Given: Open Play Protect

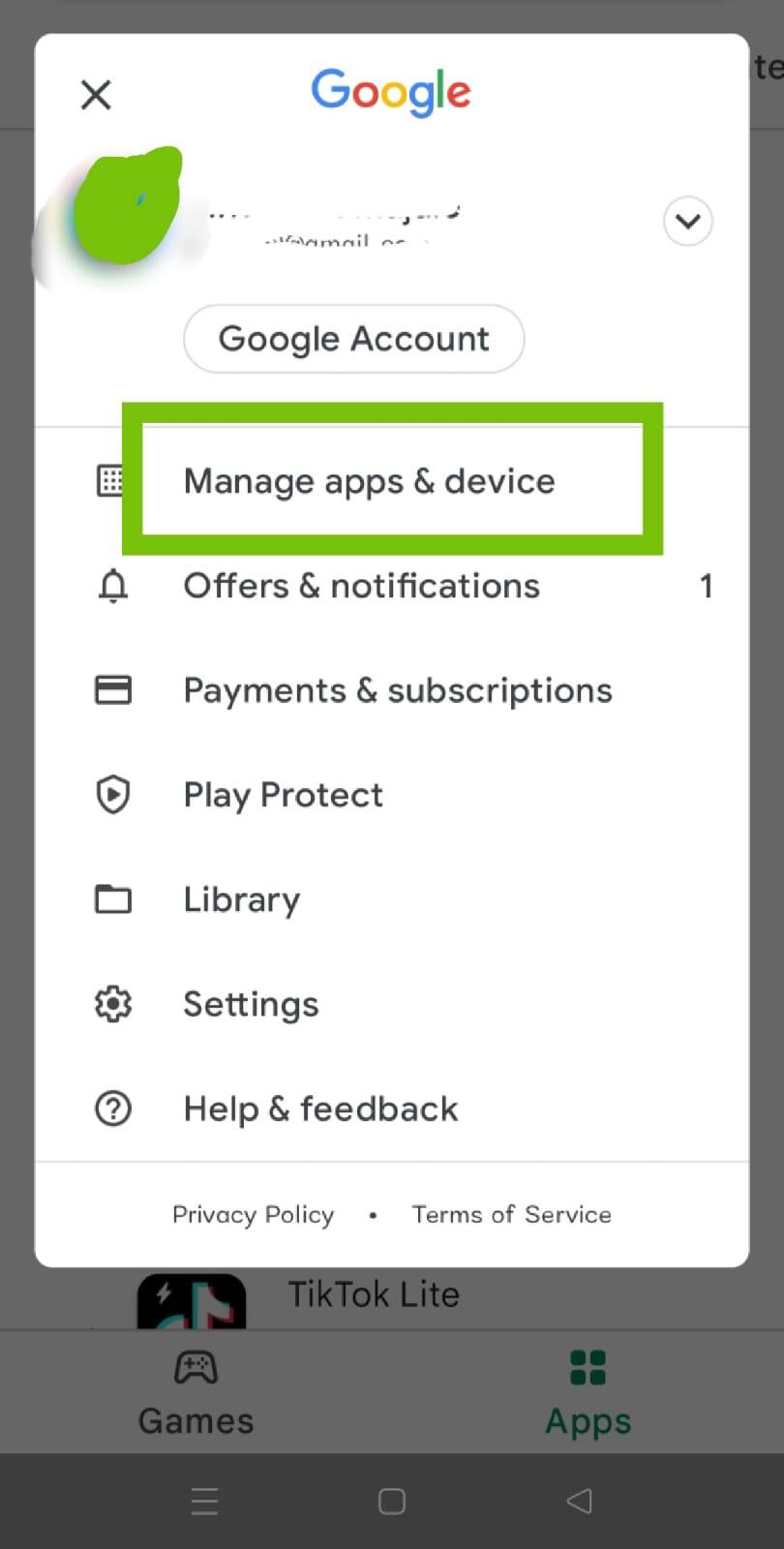Looking at the screenshot, I should (392, 795).
